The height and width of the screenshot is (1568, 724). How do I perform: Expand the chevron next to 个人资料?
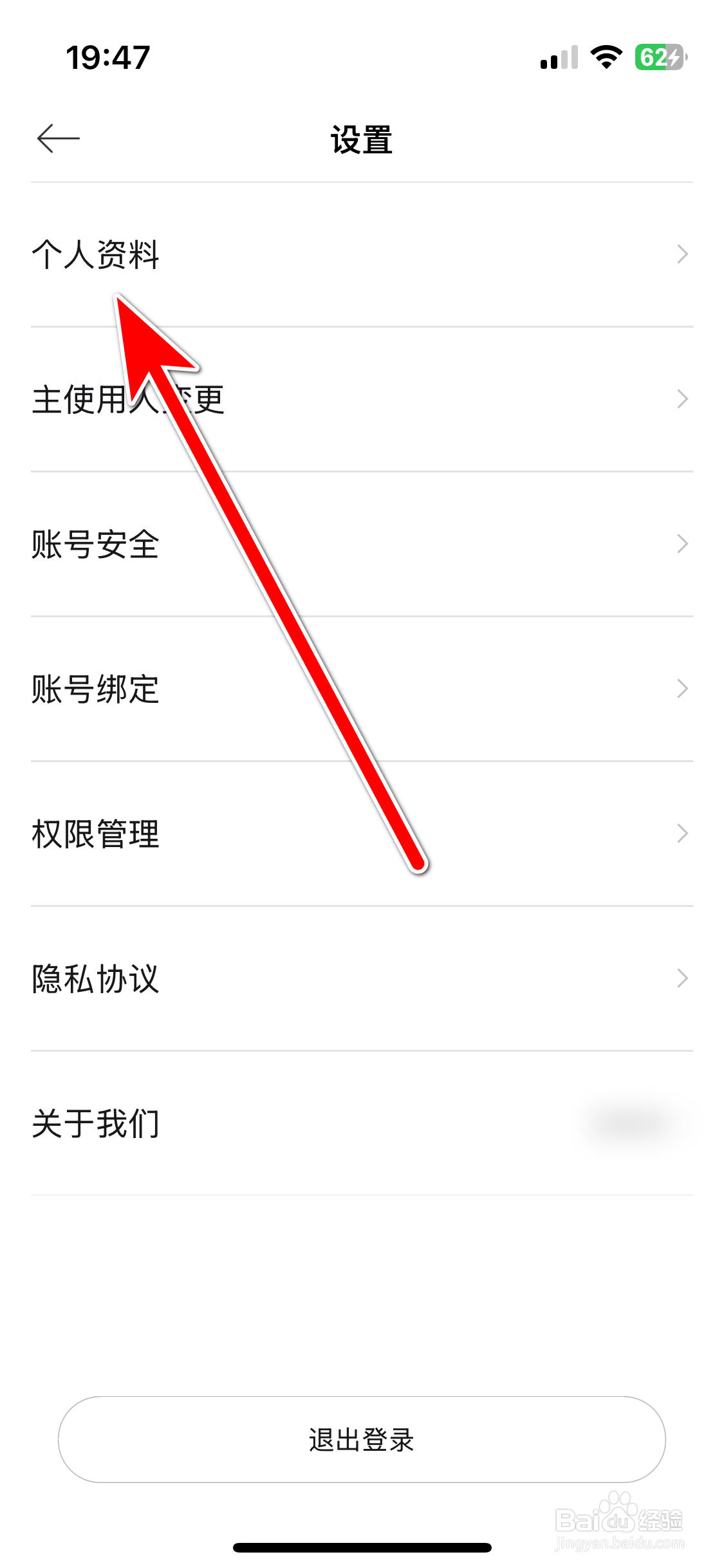pyautogui.click(x=683, y=255)
